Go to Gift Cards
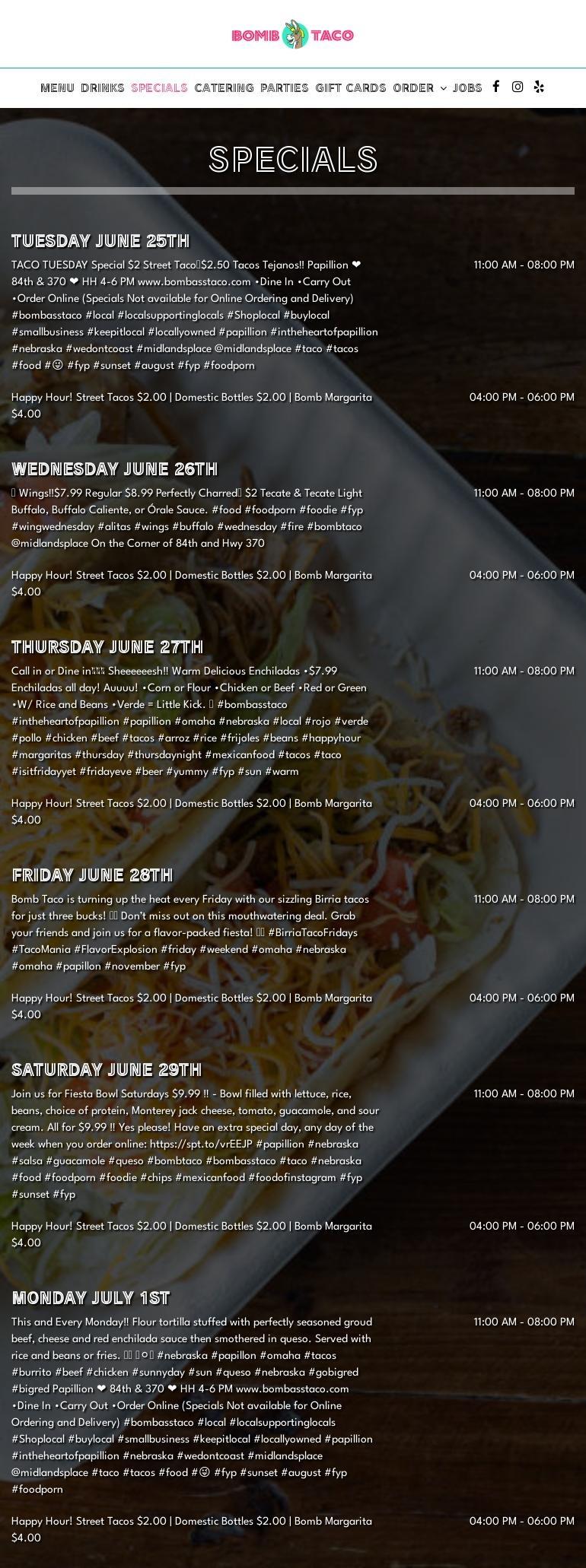586x1568 pixels. 351,88
